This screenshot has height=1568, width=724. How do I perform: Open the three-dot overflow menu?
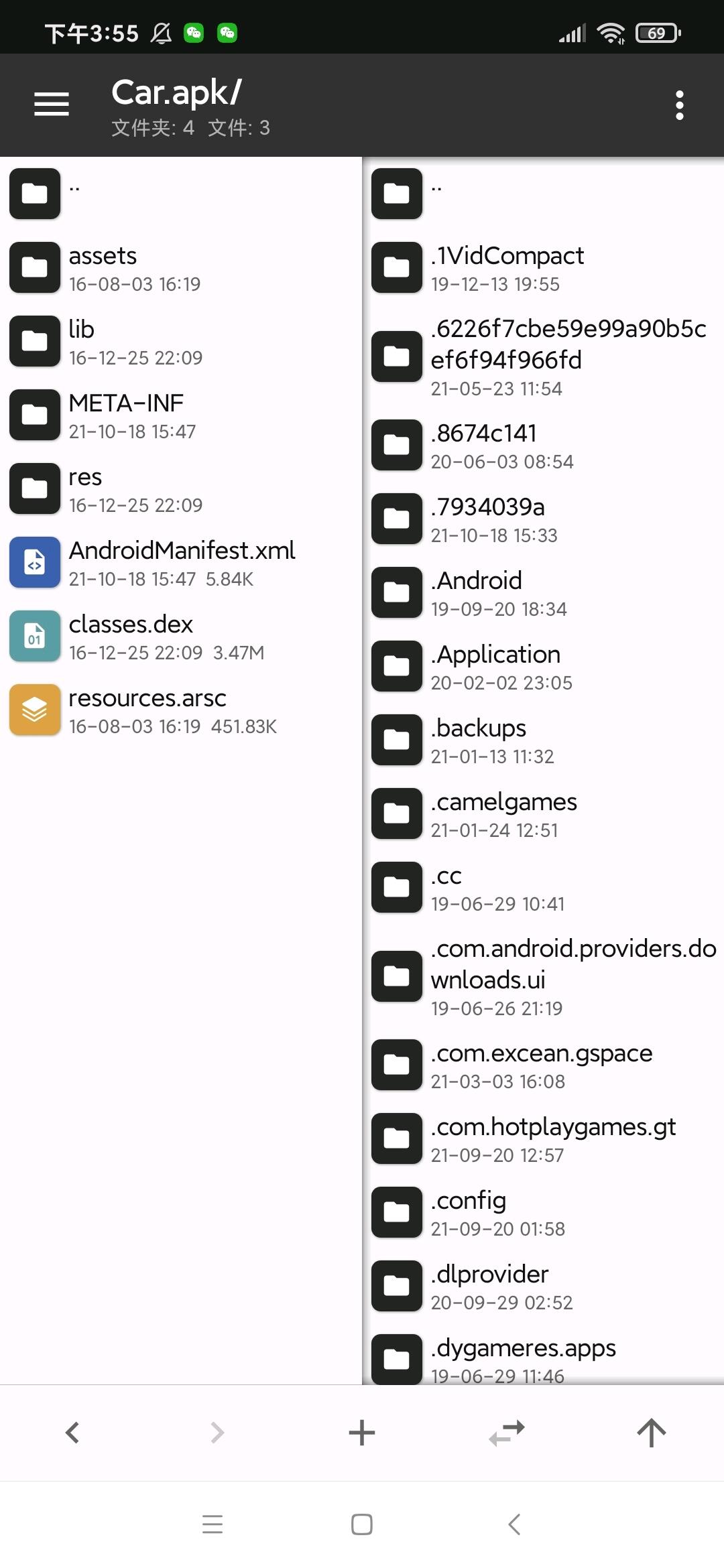click(x=679, y=105)
